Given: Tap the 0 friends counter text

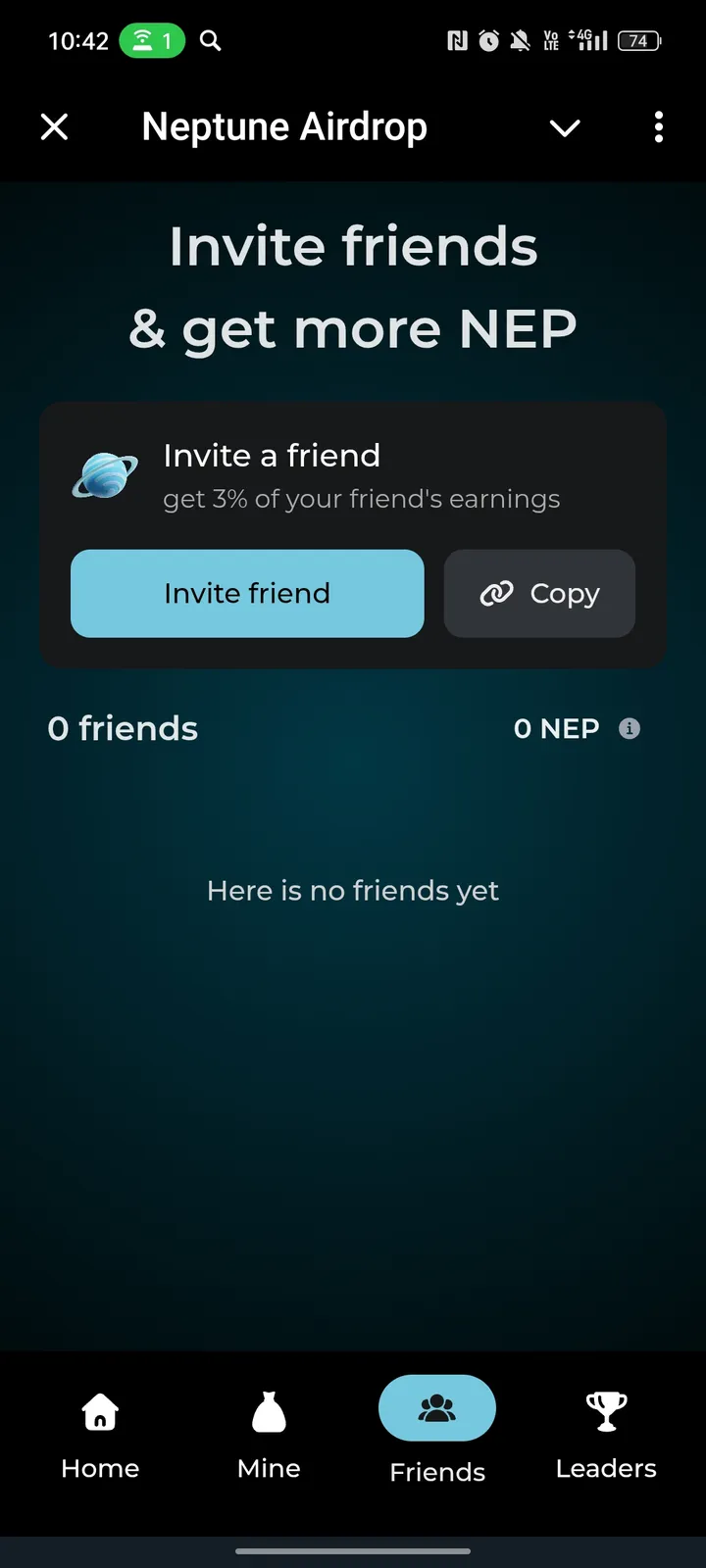Looking at the screenshot, I should point(122,728).
